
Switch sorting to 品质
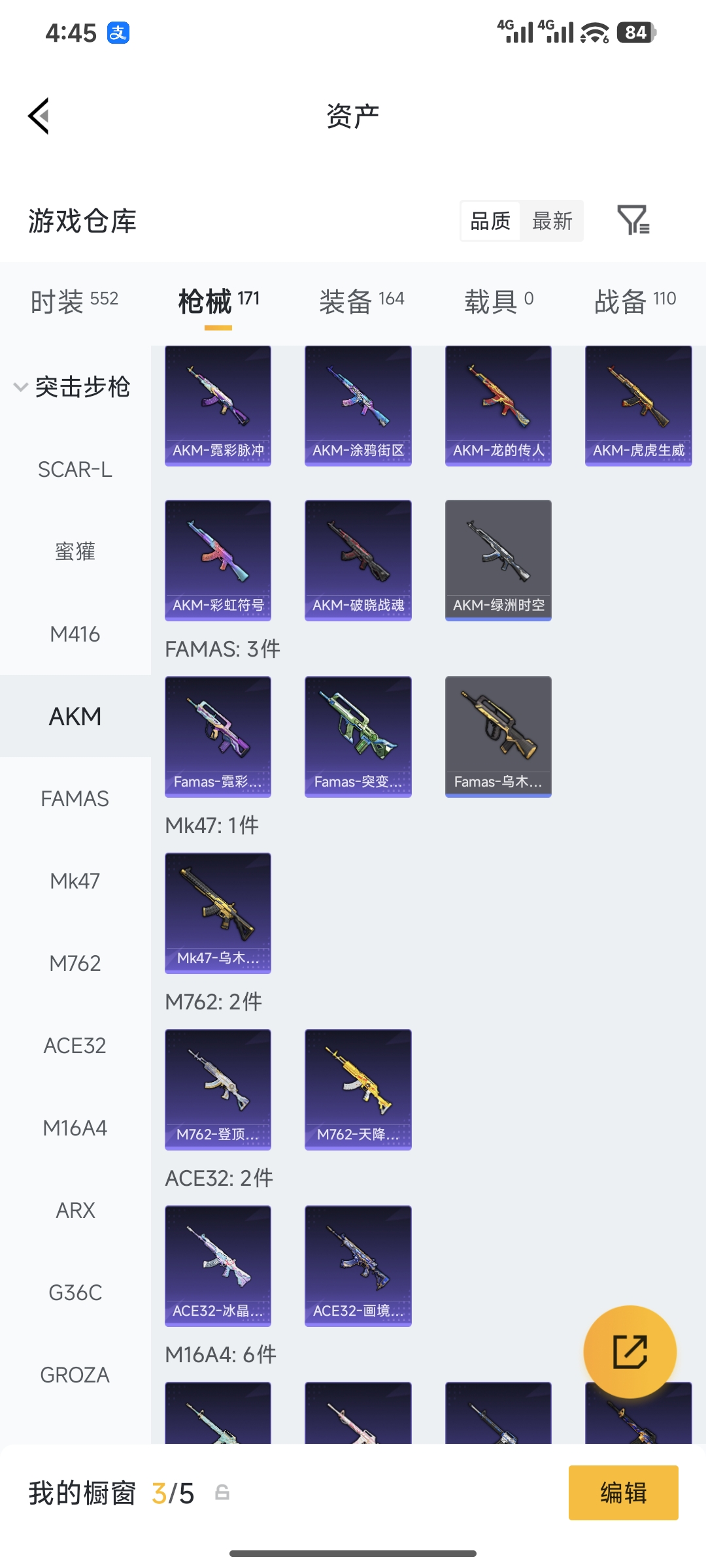(x=489, y=221)
